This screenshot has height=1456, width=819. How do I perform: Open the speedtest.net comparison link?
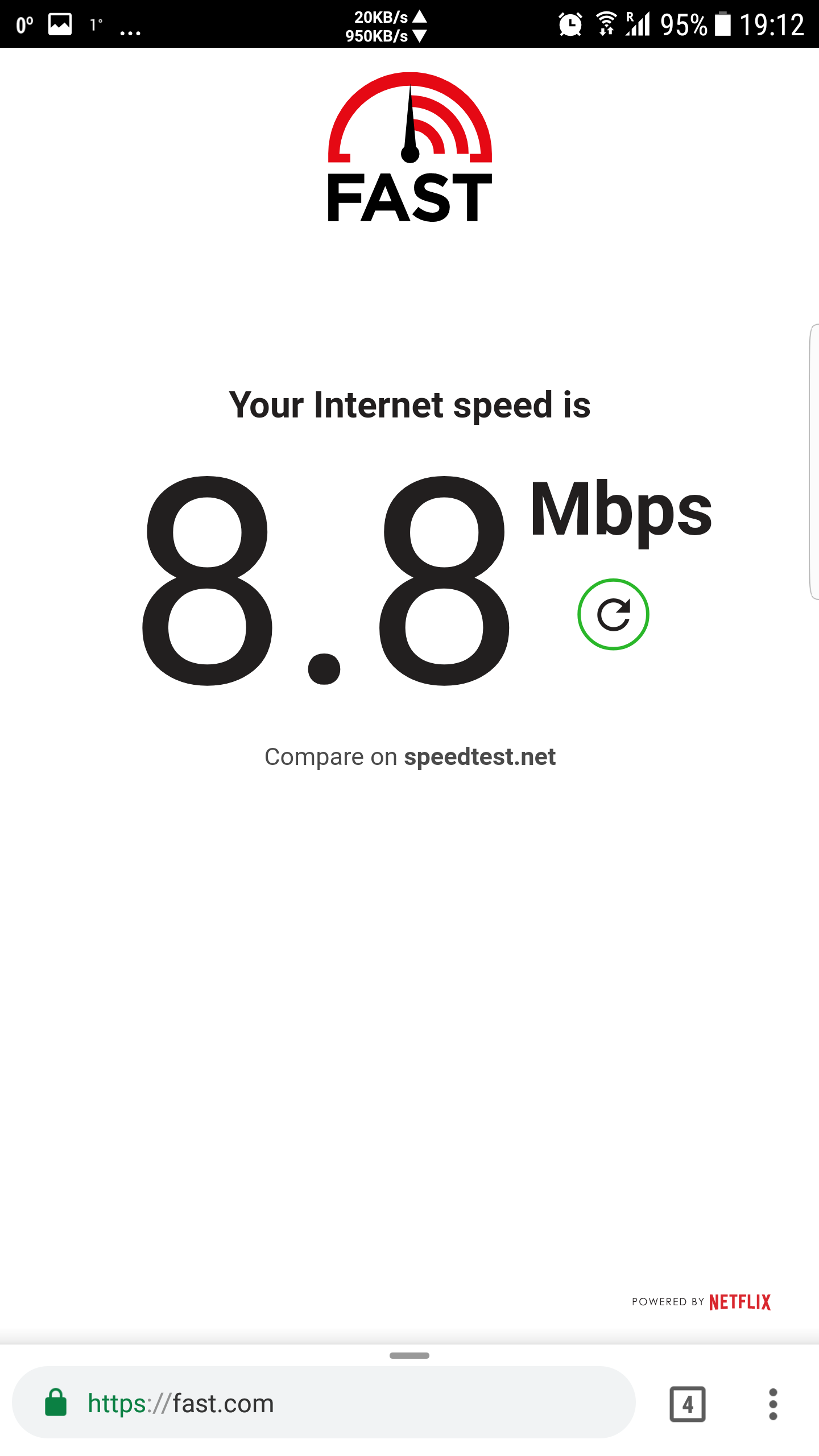pyautogui.click(x=479, y=757)
